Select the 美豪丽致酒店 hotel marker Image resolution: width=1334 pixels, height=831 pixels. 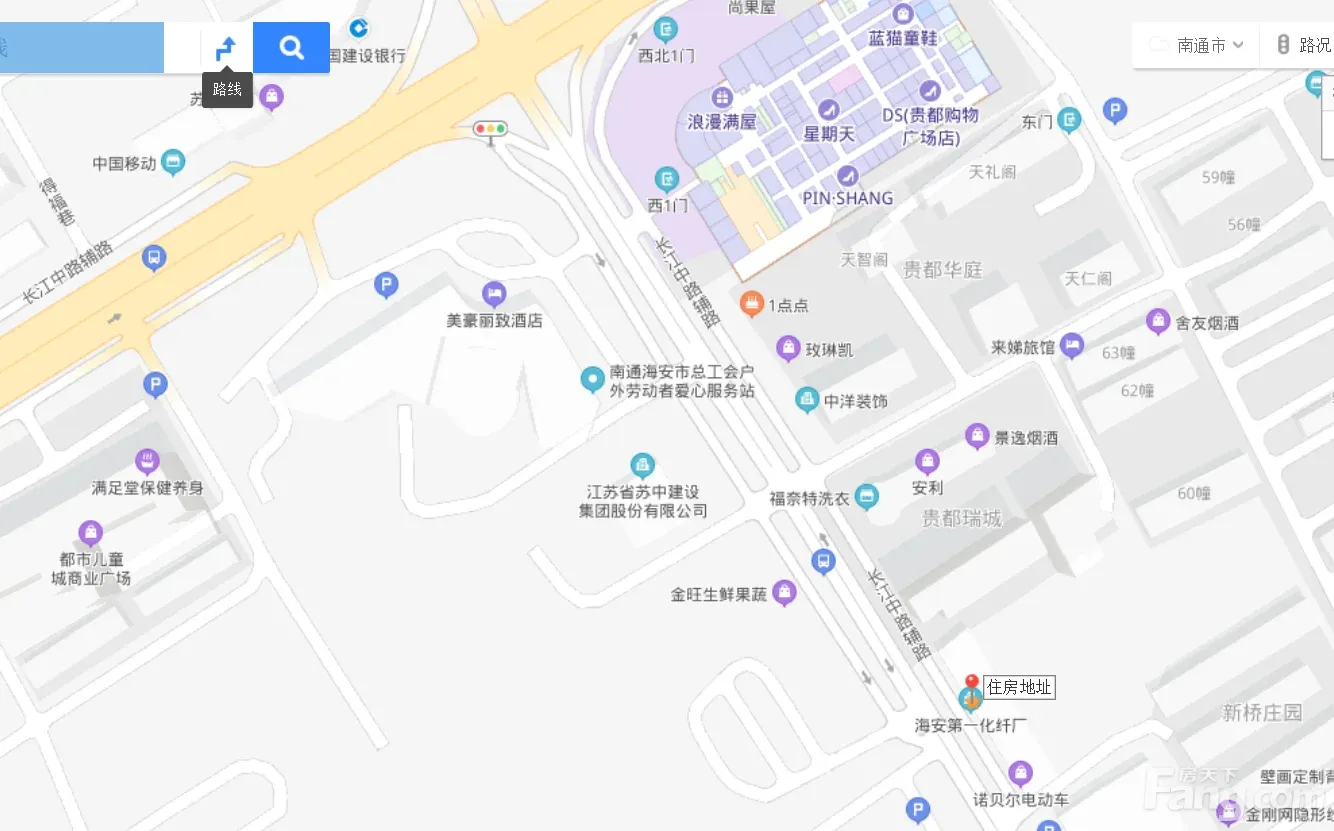pyautogui.click(x=494, y=294)
